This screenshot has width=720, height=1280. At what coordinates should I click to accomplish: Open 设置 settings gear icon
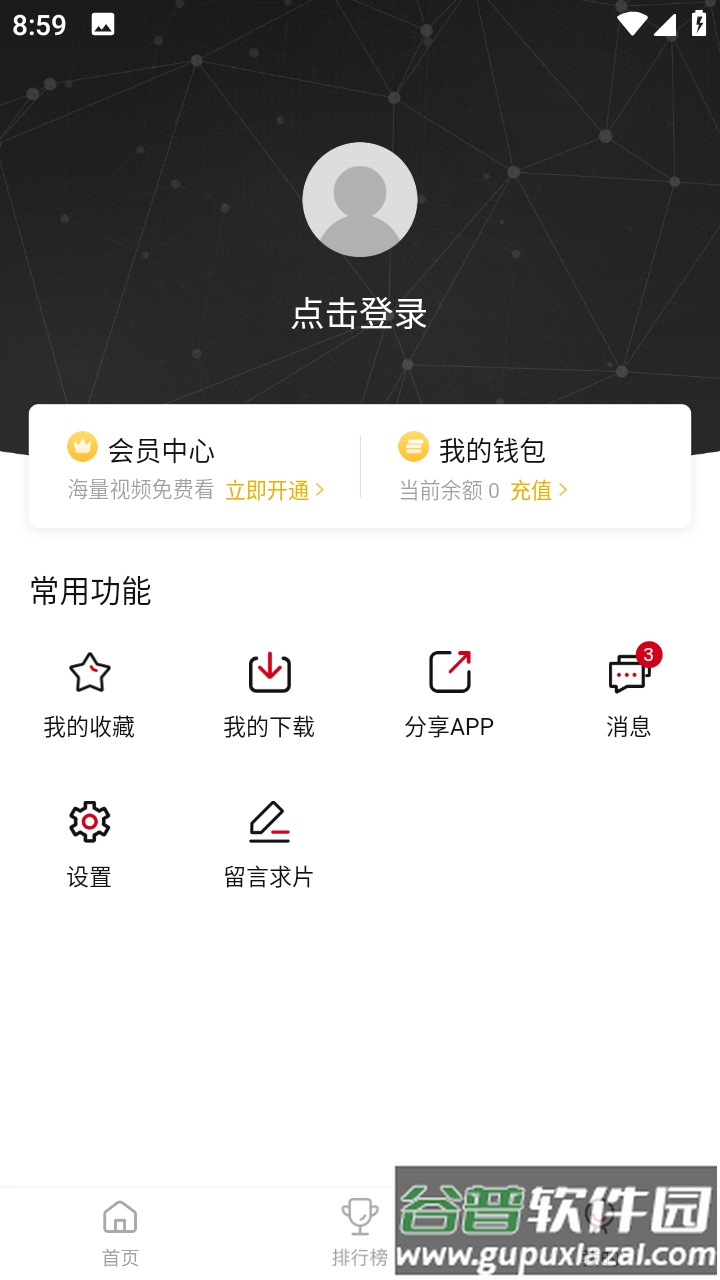89,822
